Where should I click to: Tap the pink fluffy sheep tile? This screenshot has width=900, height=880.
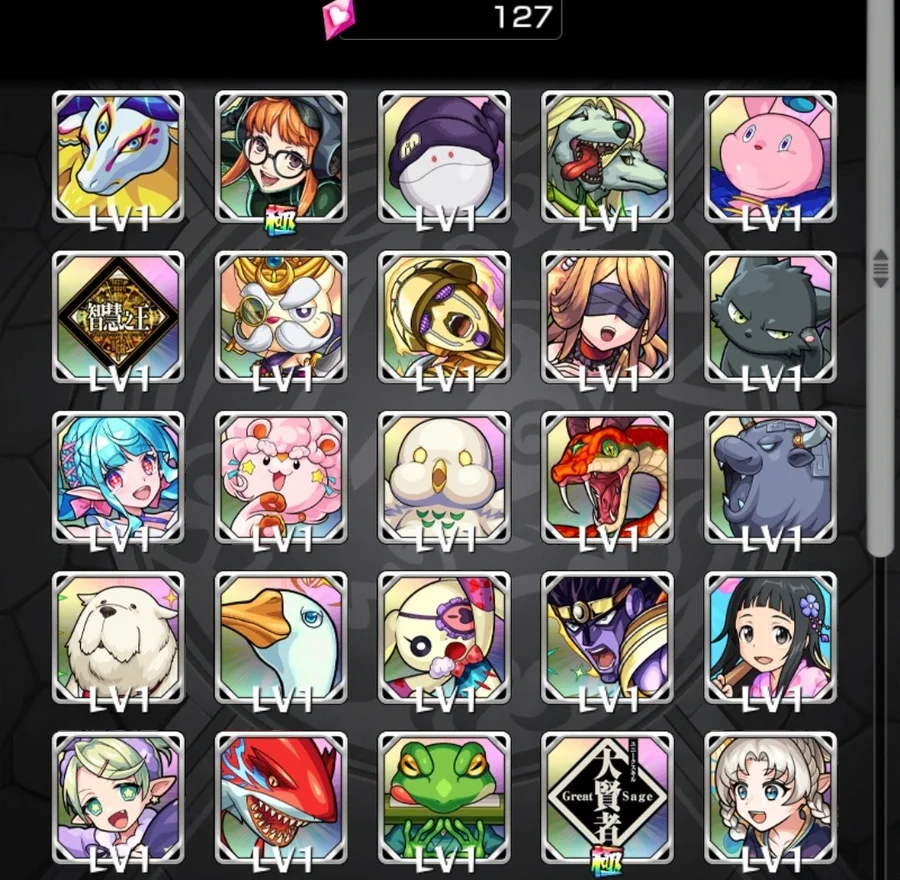point(281,477)
